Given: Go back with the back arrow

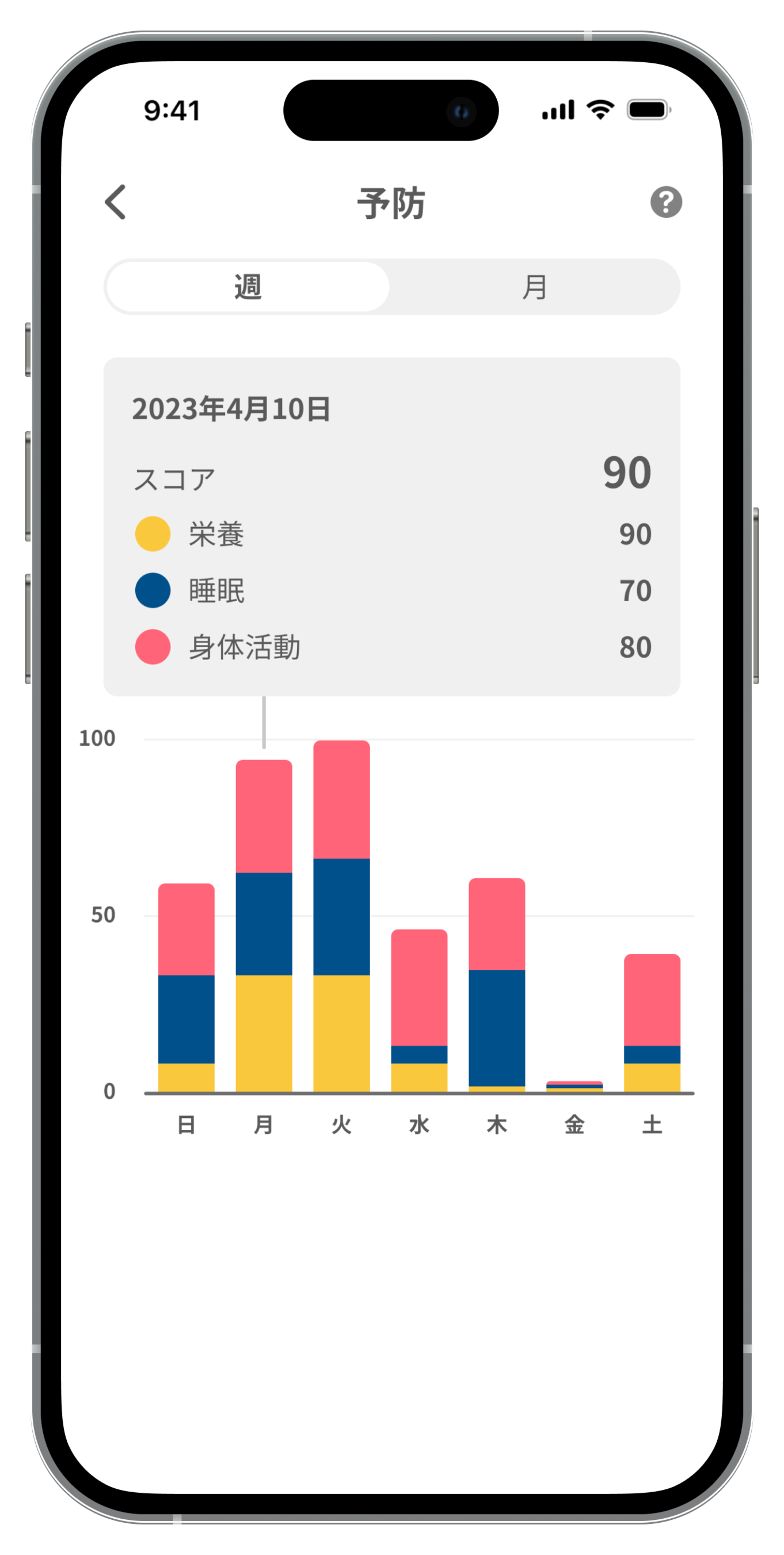Looking at the screenshot, I should point(115,202).
